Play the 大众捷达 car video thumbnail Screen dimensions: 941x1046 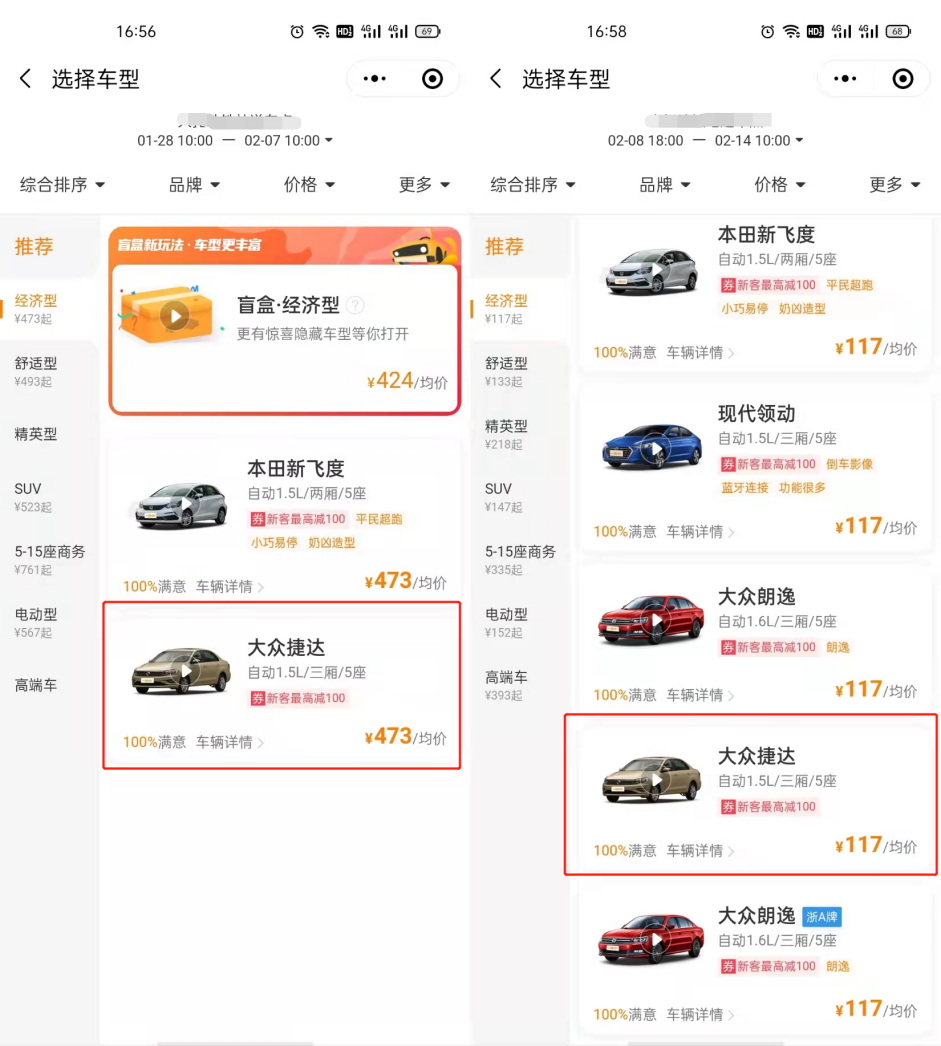click(185, 672)
